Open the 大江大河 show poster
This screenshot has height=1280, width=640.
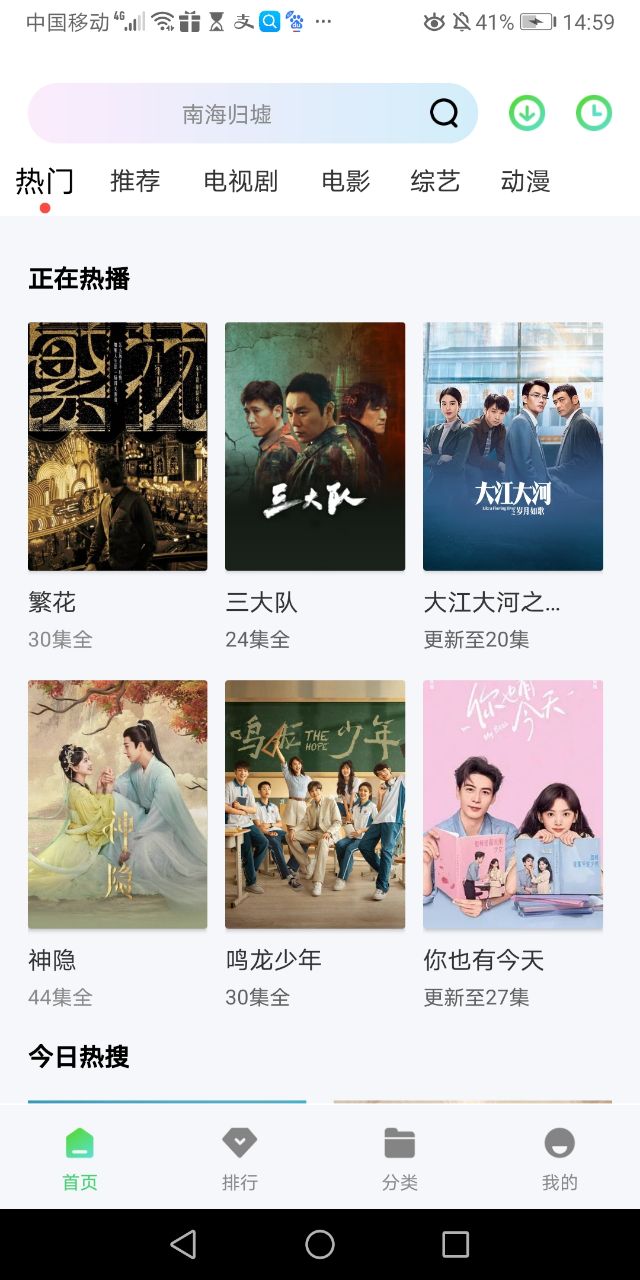[x=513, y=446]
